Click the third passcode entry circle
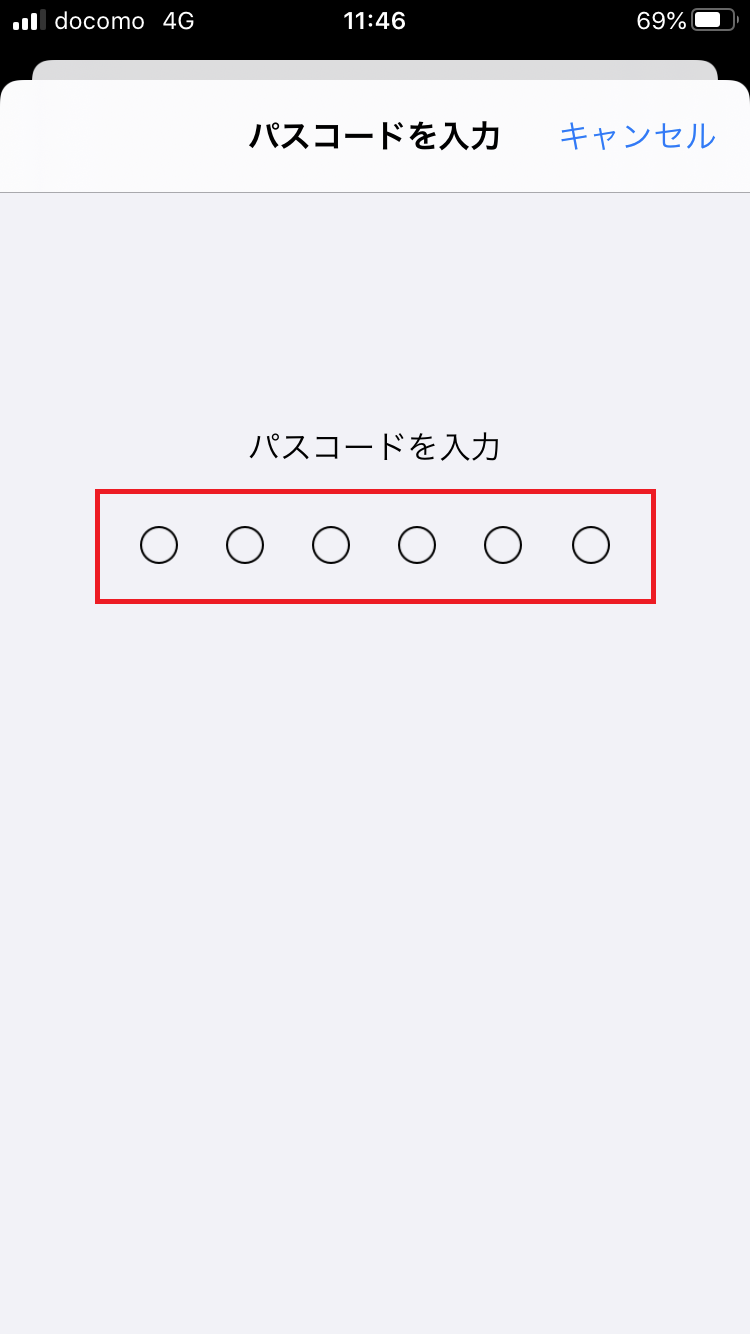The image size is (750, 1334). point(331,546)
